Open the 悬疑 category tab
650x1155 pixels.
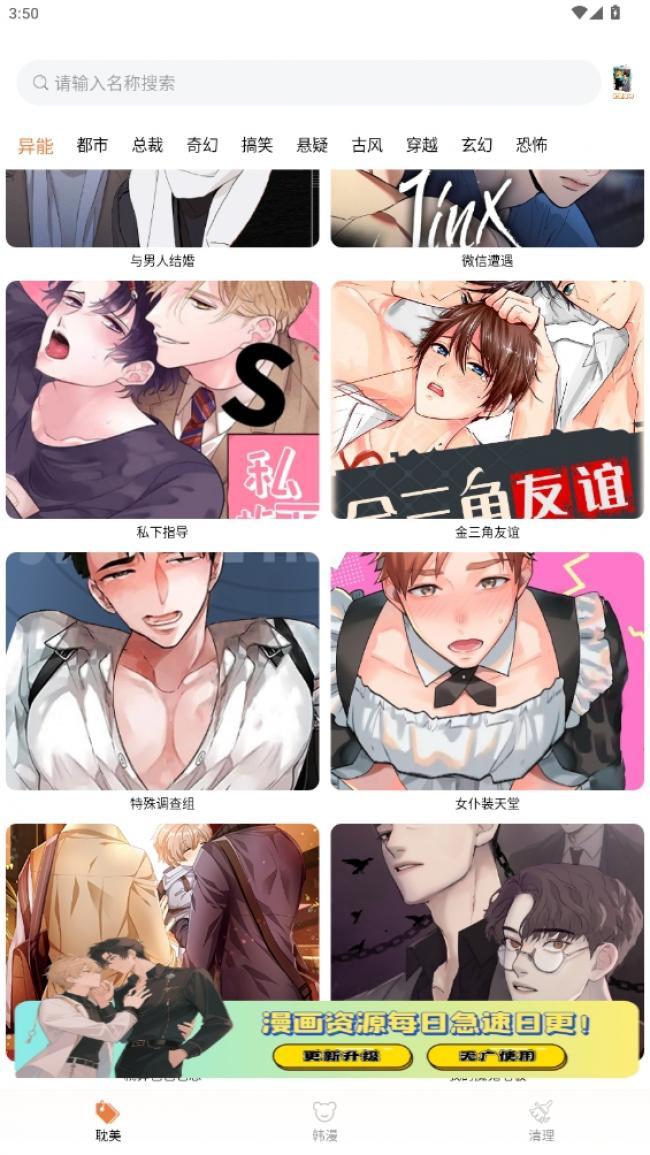point(312,145)
